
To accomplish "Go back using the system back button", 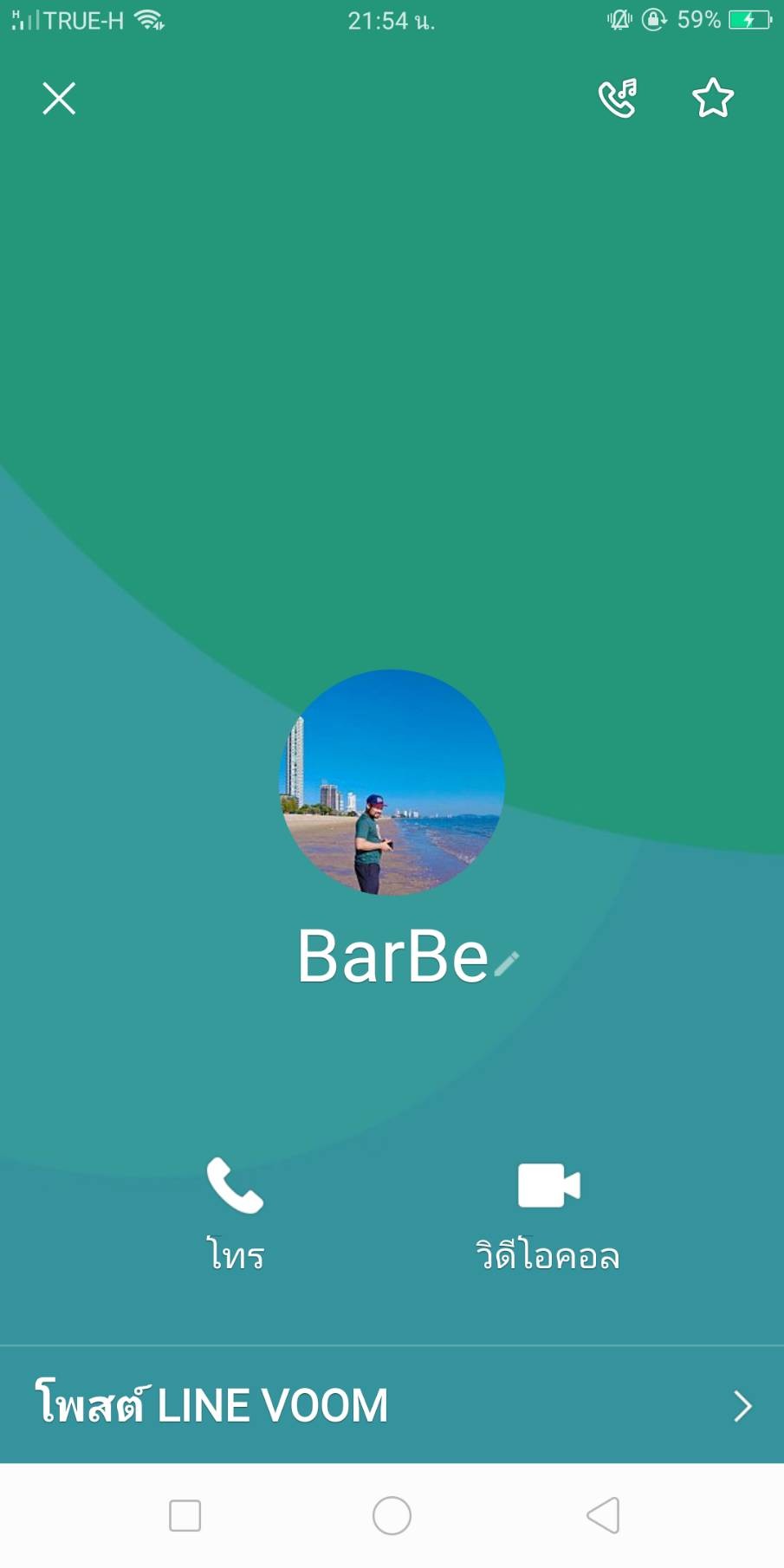I will 603,1515.
